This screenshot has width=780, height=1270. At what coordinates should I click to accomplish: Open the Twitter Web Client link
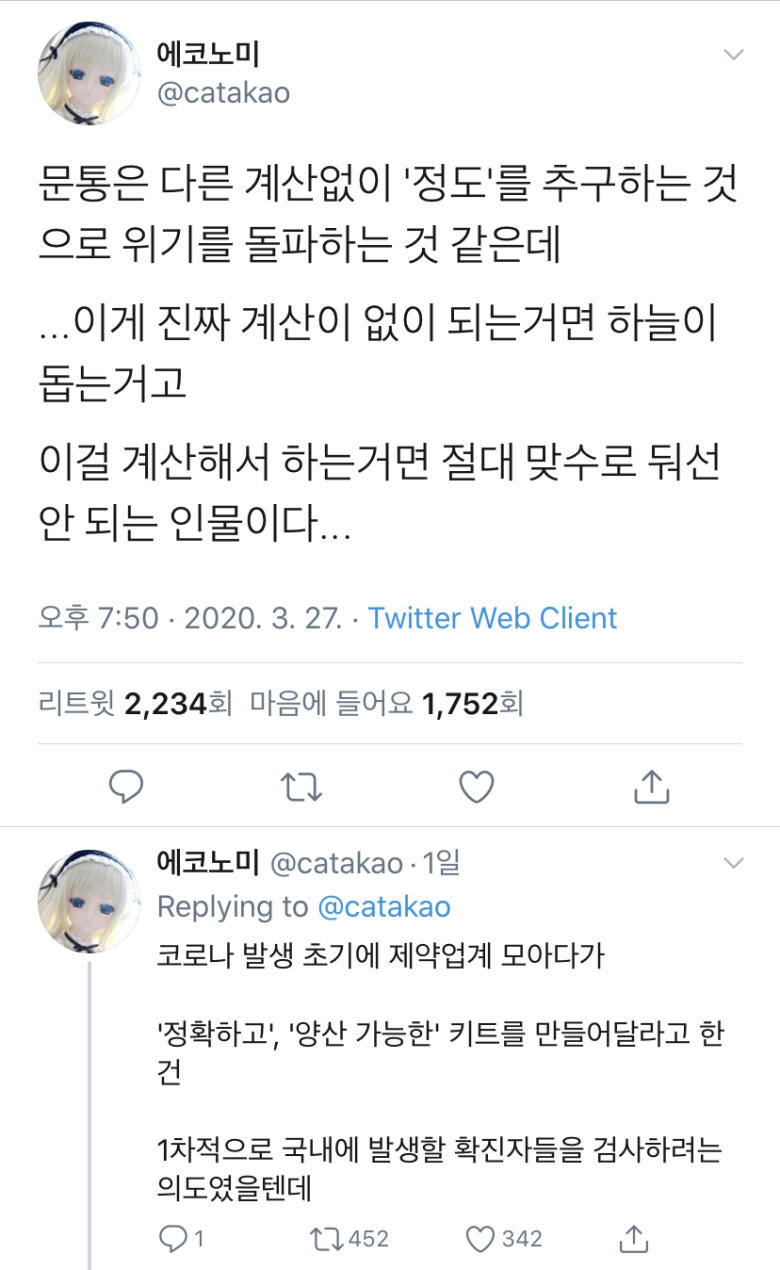point(492,618)
